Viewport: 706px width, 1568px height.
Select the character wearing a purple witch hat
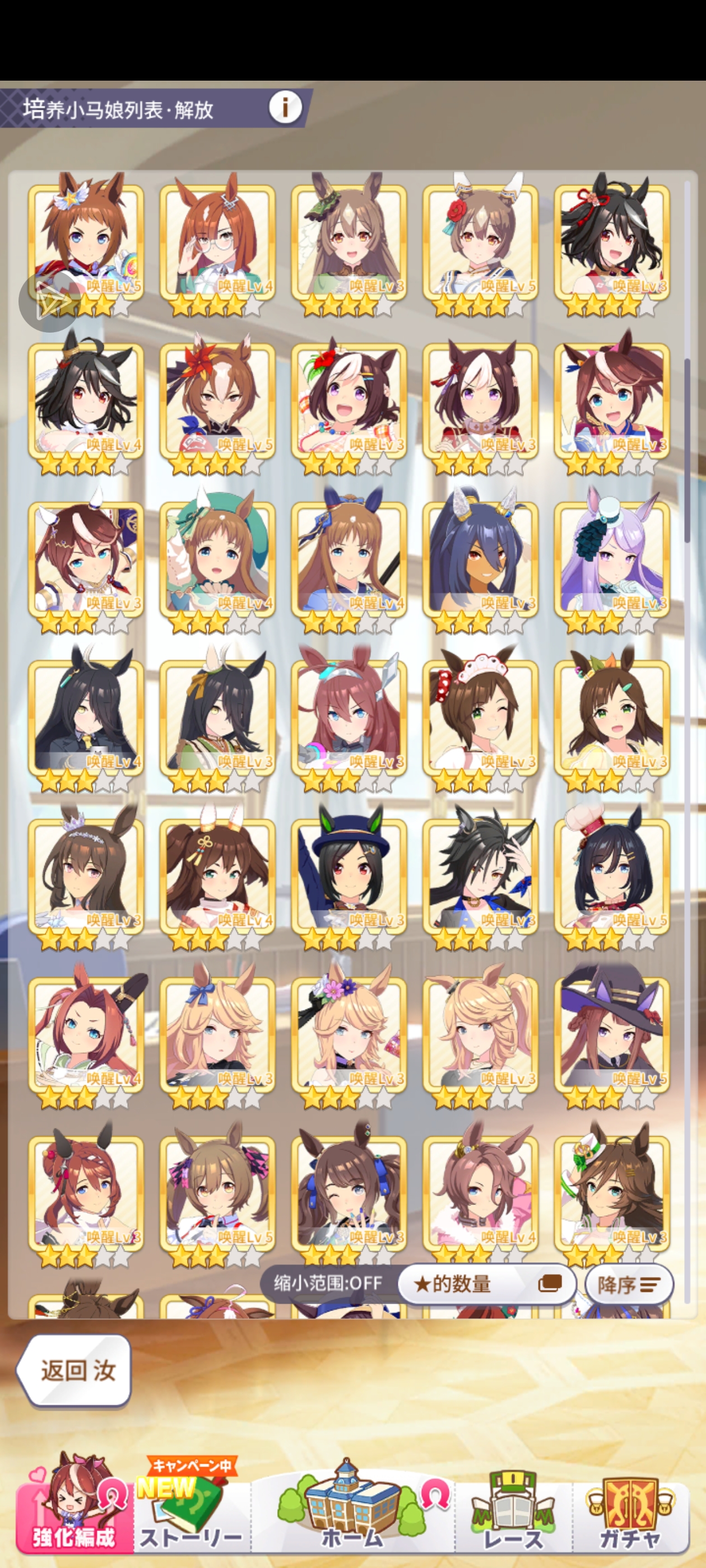(611, 1035)
